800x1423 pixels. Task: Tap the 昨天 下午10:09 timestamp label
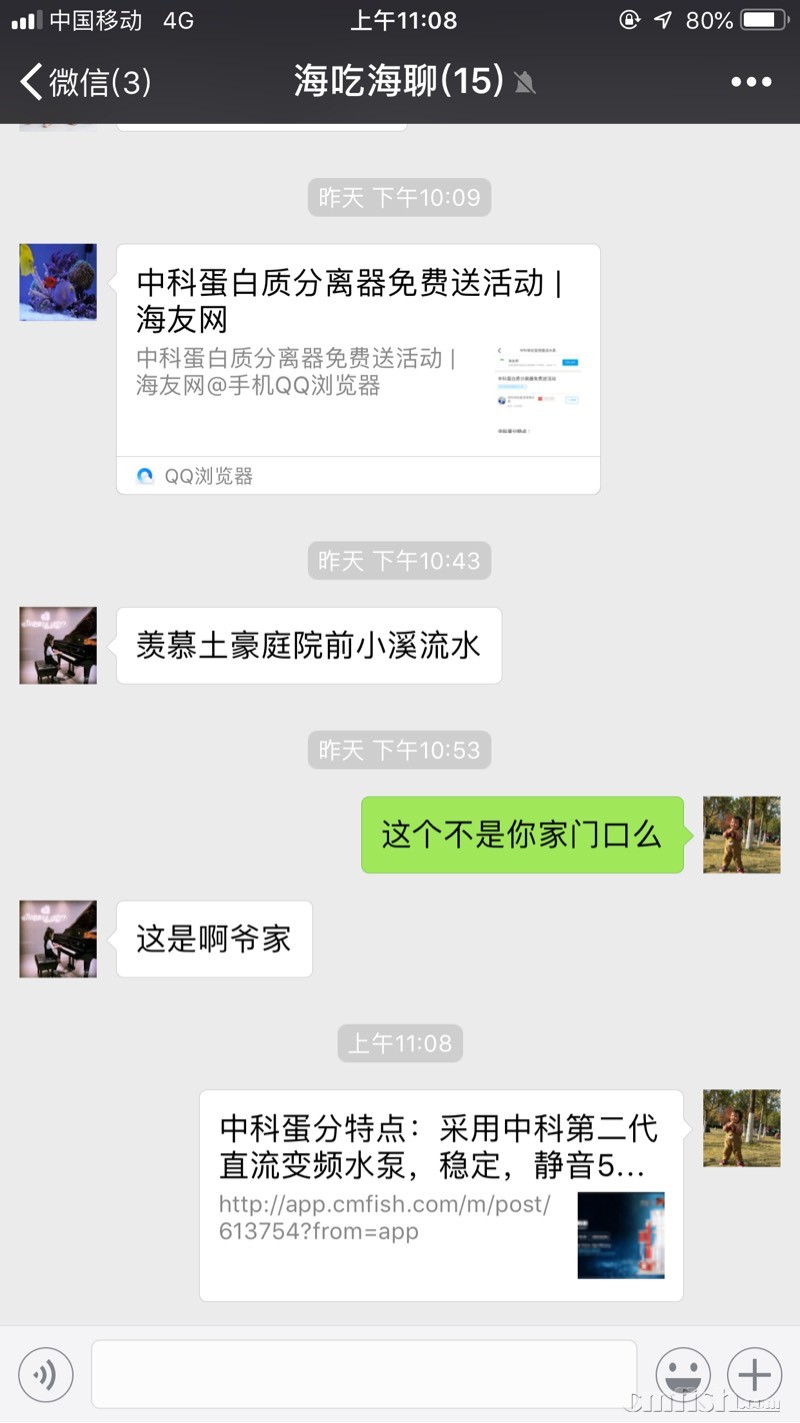click(398, 197)
